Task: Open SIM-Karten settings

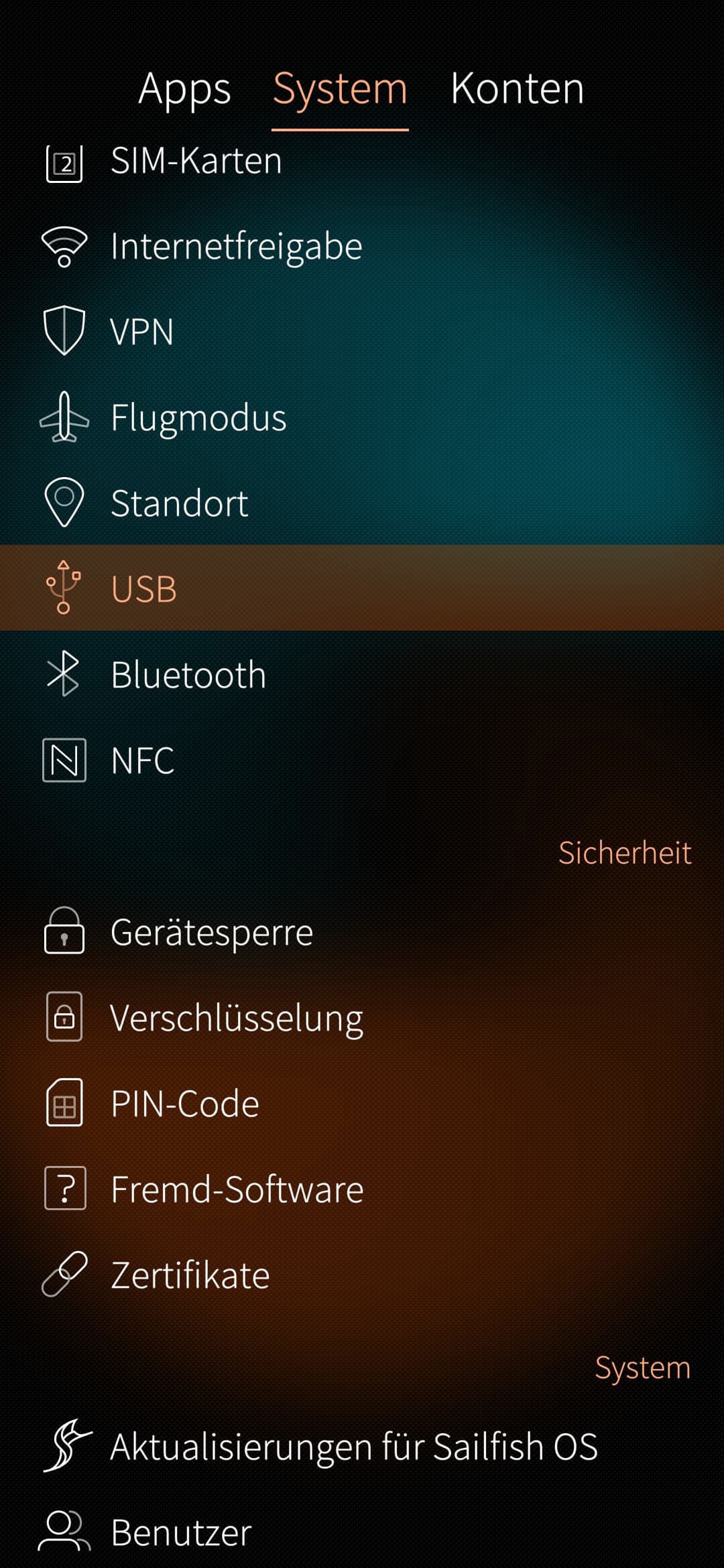Action: 196,161
